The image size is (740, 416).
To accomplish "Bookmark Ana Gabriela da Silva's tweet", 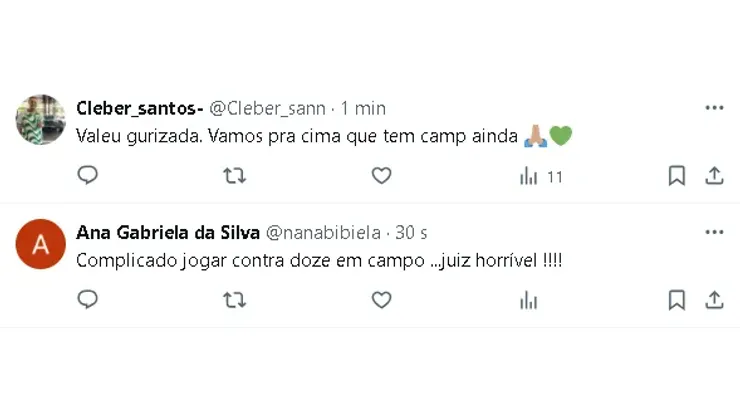I will pos(677,300).
